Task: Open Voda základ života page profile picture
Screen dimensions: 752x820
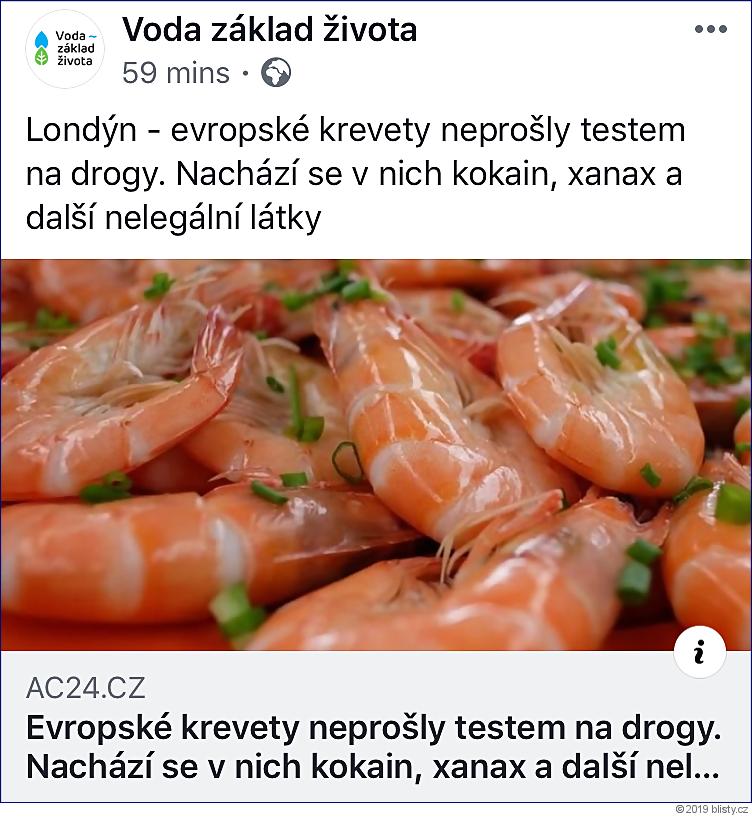Action: 65,49
